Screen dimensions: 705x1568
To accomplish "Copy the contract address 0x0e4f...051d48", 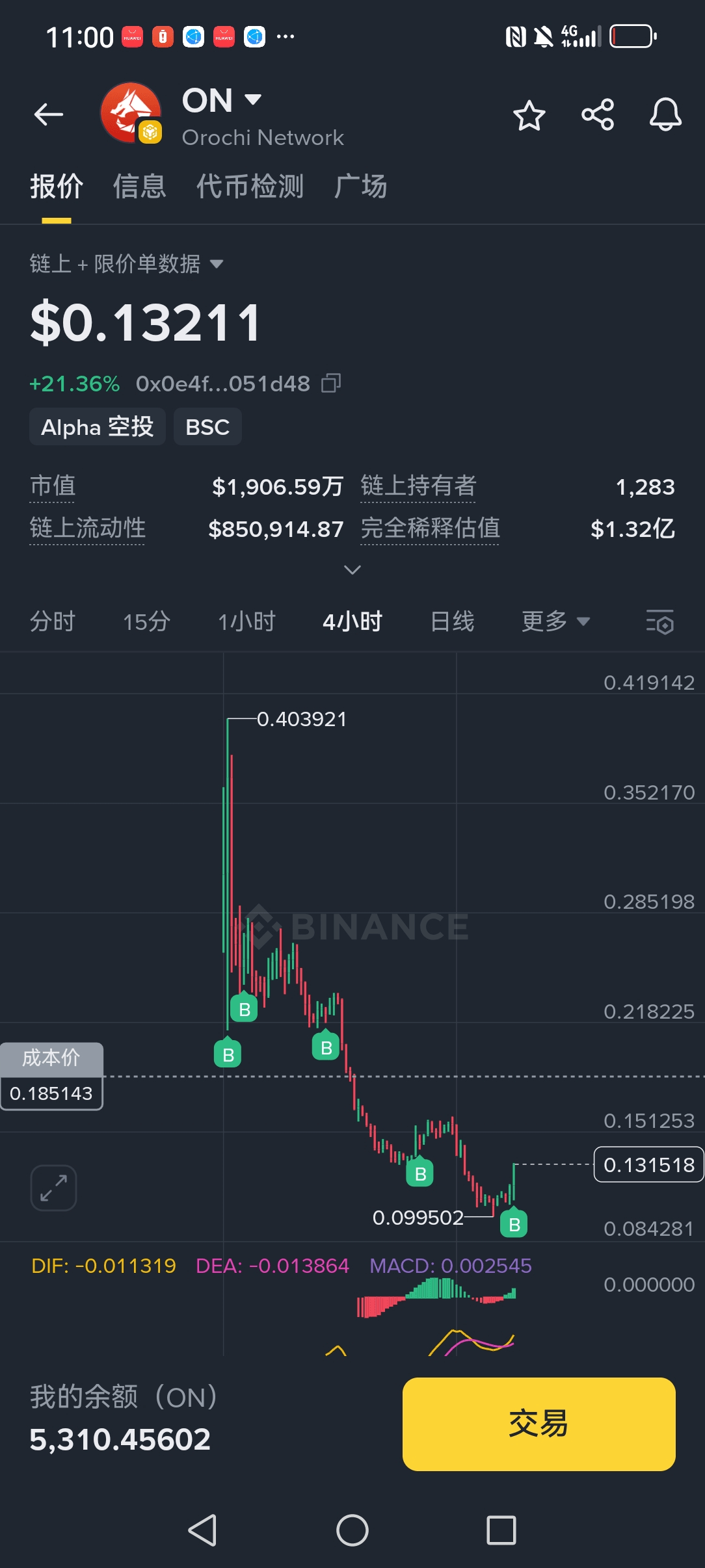I will pos(331,384).
